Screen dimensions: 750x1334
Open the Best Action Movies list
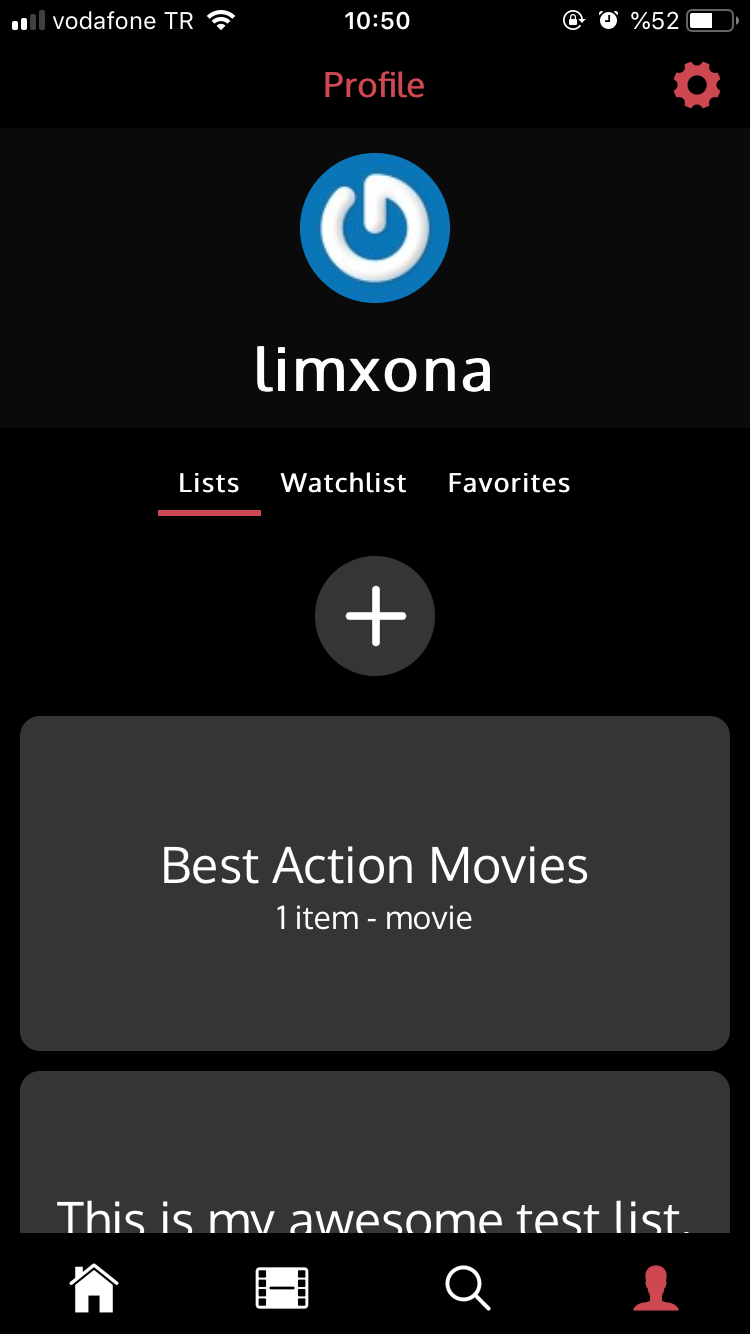[x=375, y=882]
